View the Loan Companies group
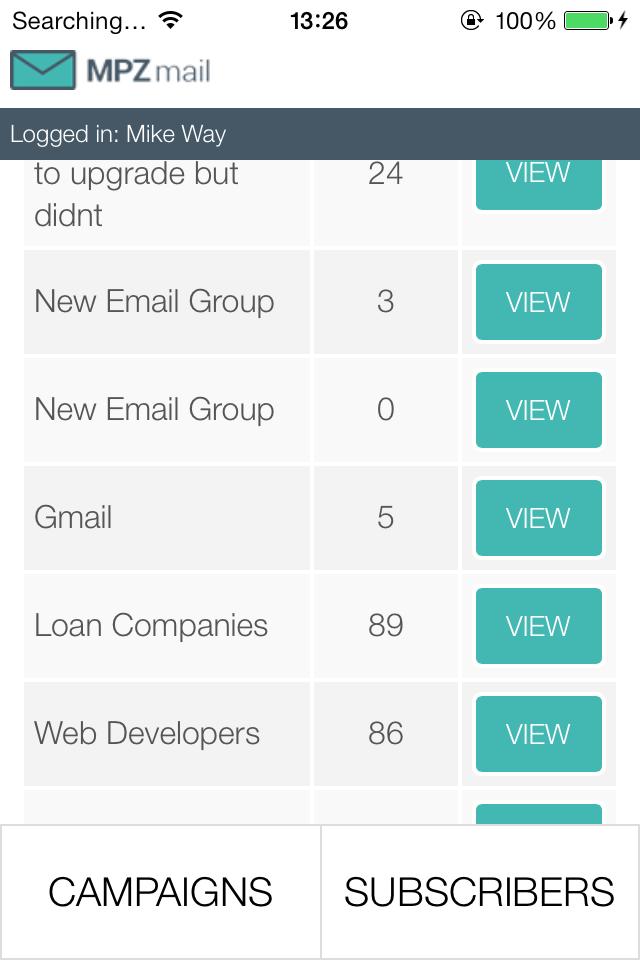This screenshot has height=960, width=640. (x=538, y=626)
